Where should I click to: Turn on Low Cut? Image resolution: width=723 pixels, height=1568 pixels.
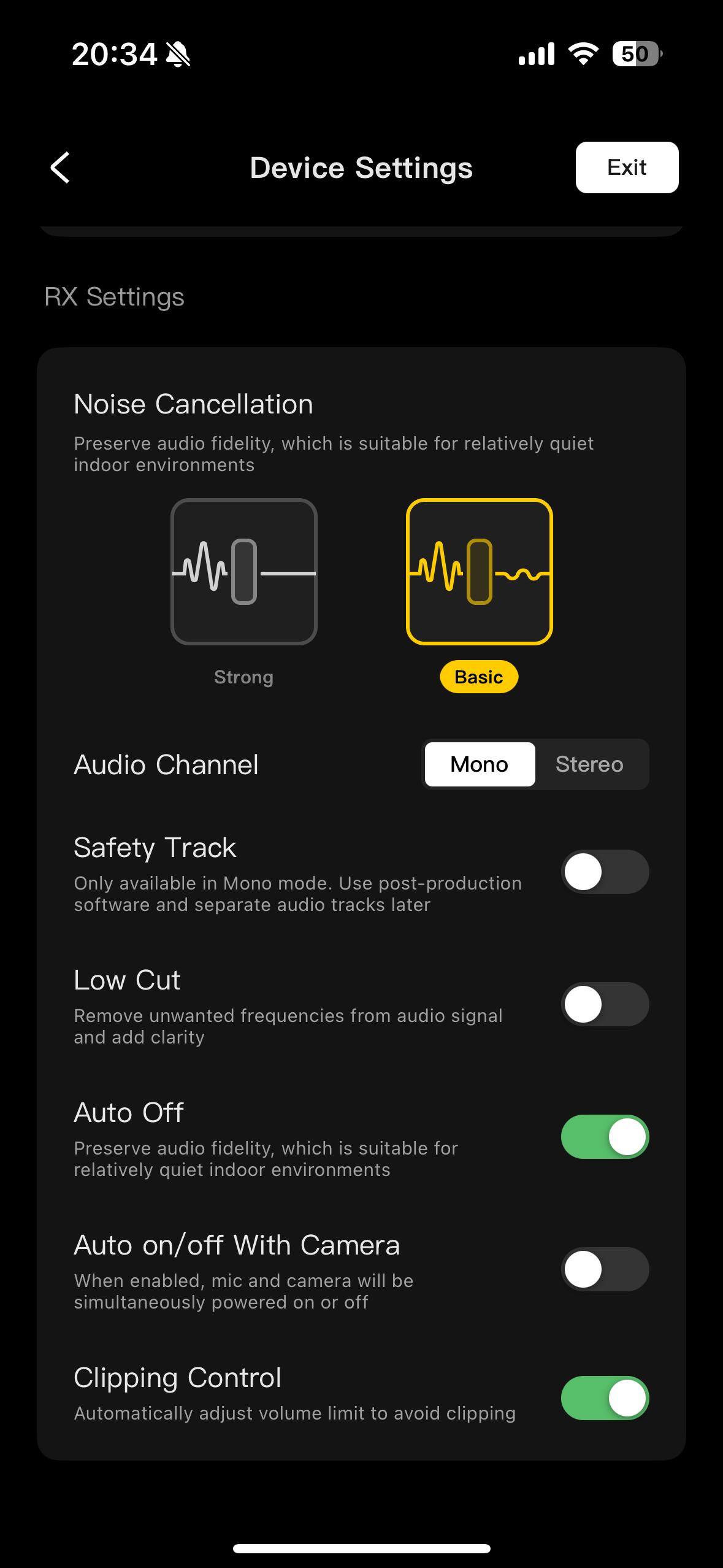point(605,1004)
